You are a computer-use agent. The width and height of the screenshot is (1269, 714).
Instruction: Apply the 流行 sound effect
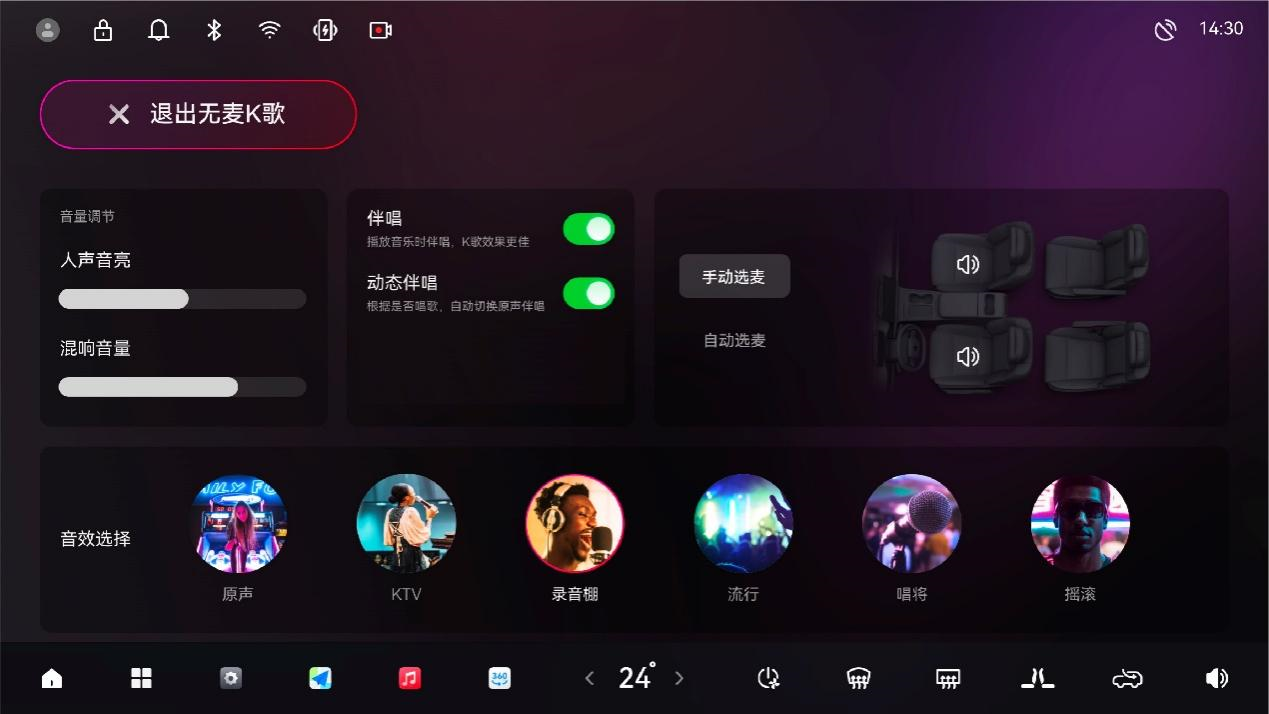coord(743,524)
